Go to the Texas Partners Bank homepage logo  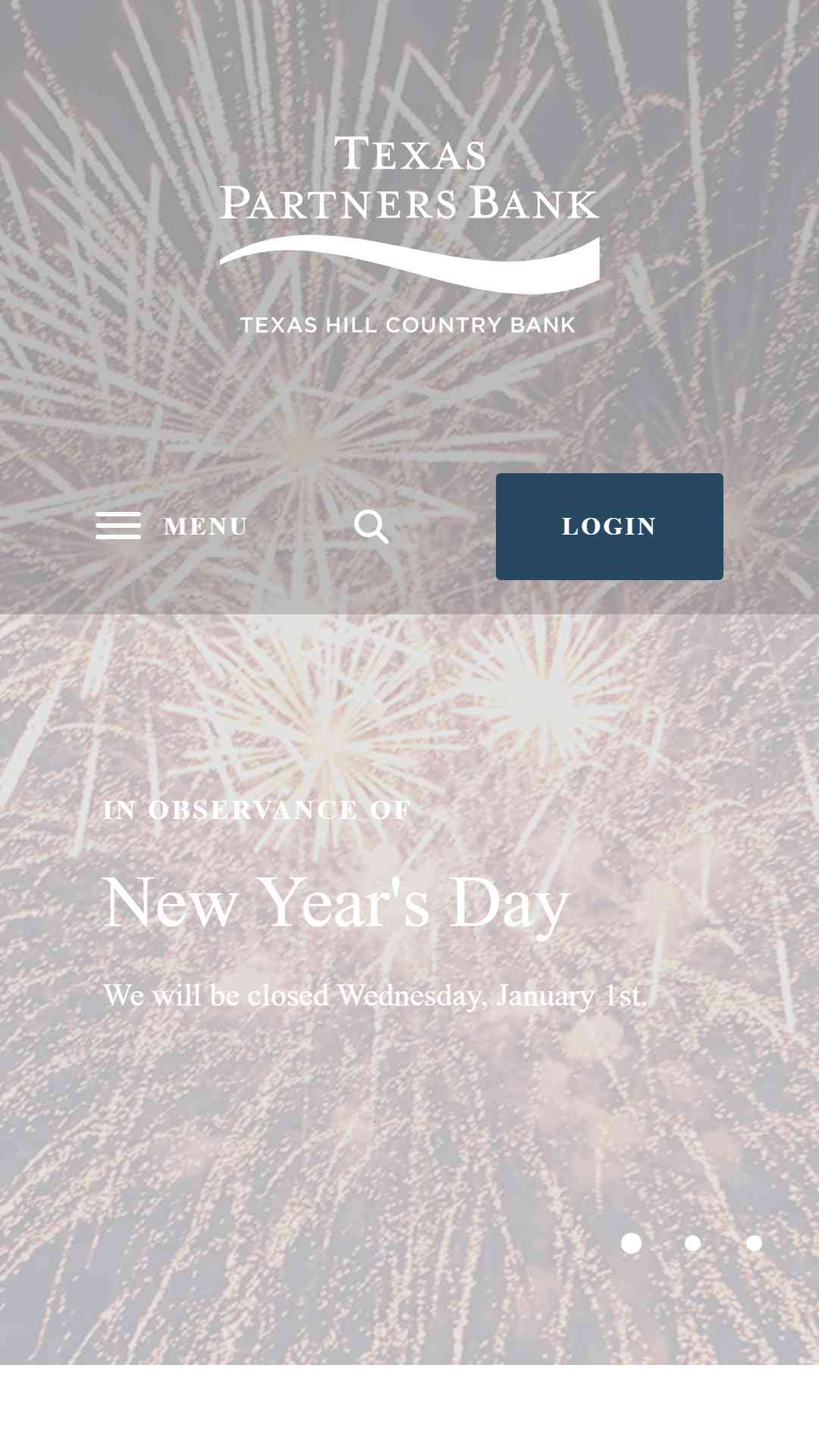[409, 235]
